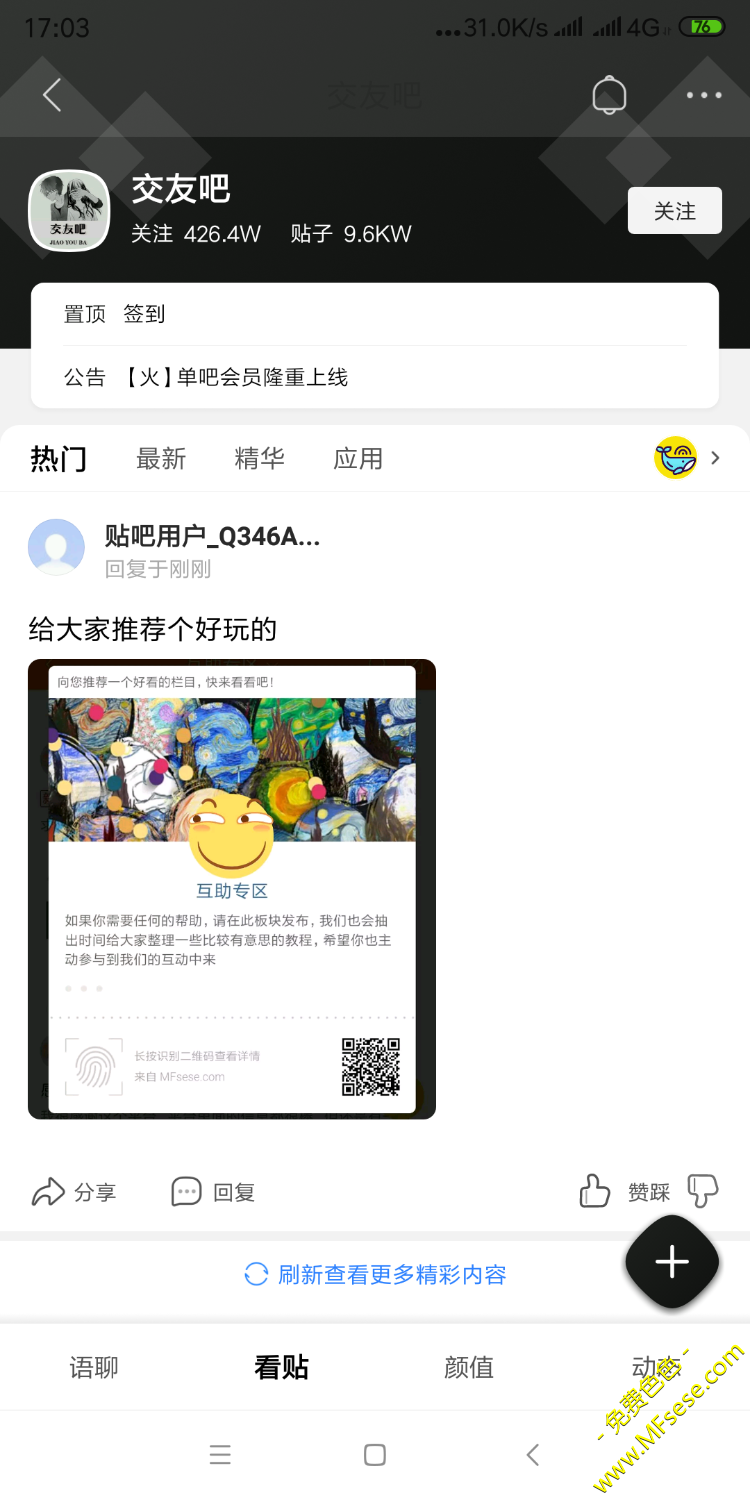Switch to the 最新 tab
The image size is (750, 1500).
pyautogui.click(x=161, y=458)
